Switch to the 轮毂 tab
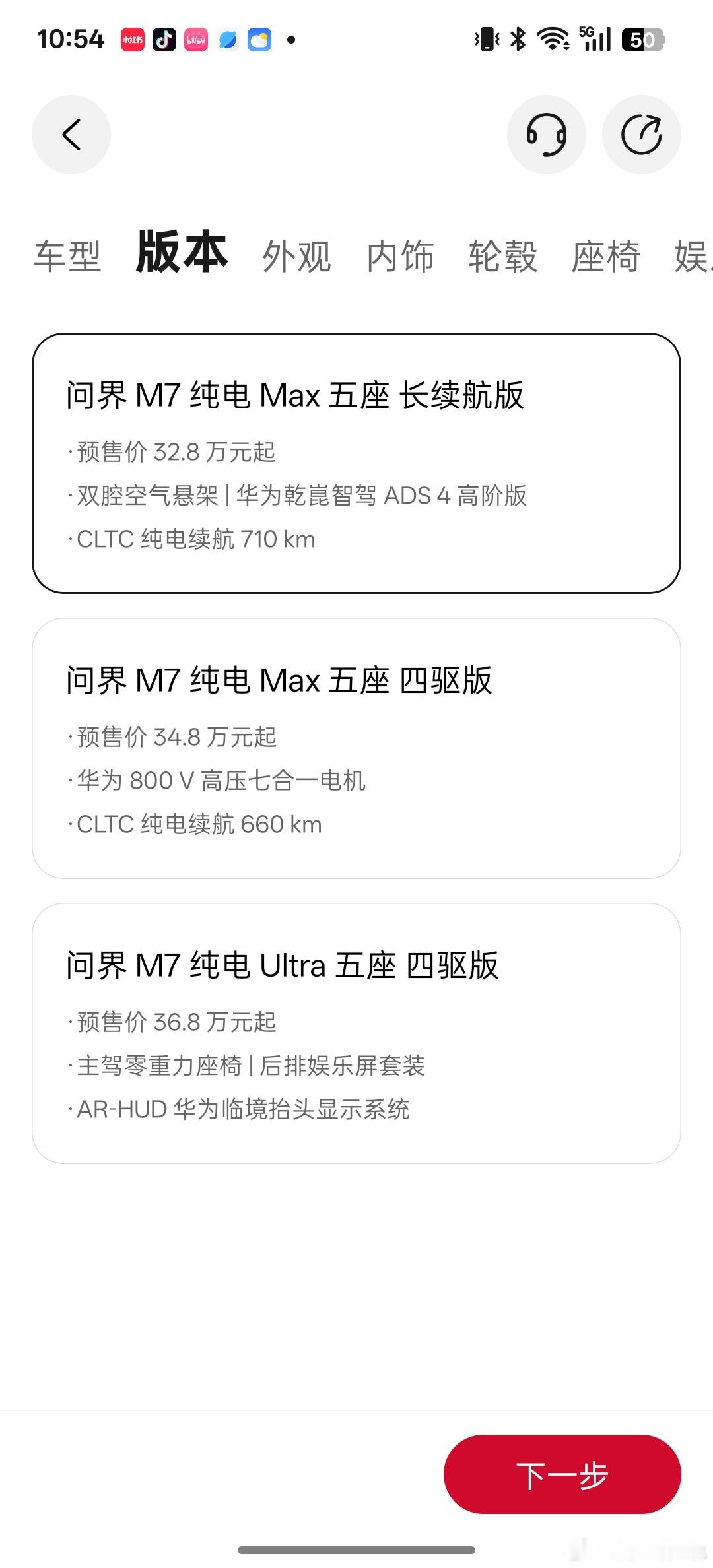 point(503,256)
